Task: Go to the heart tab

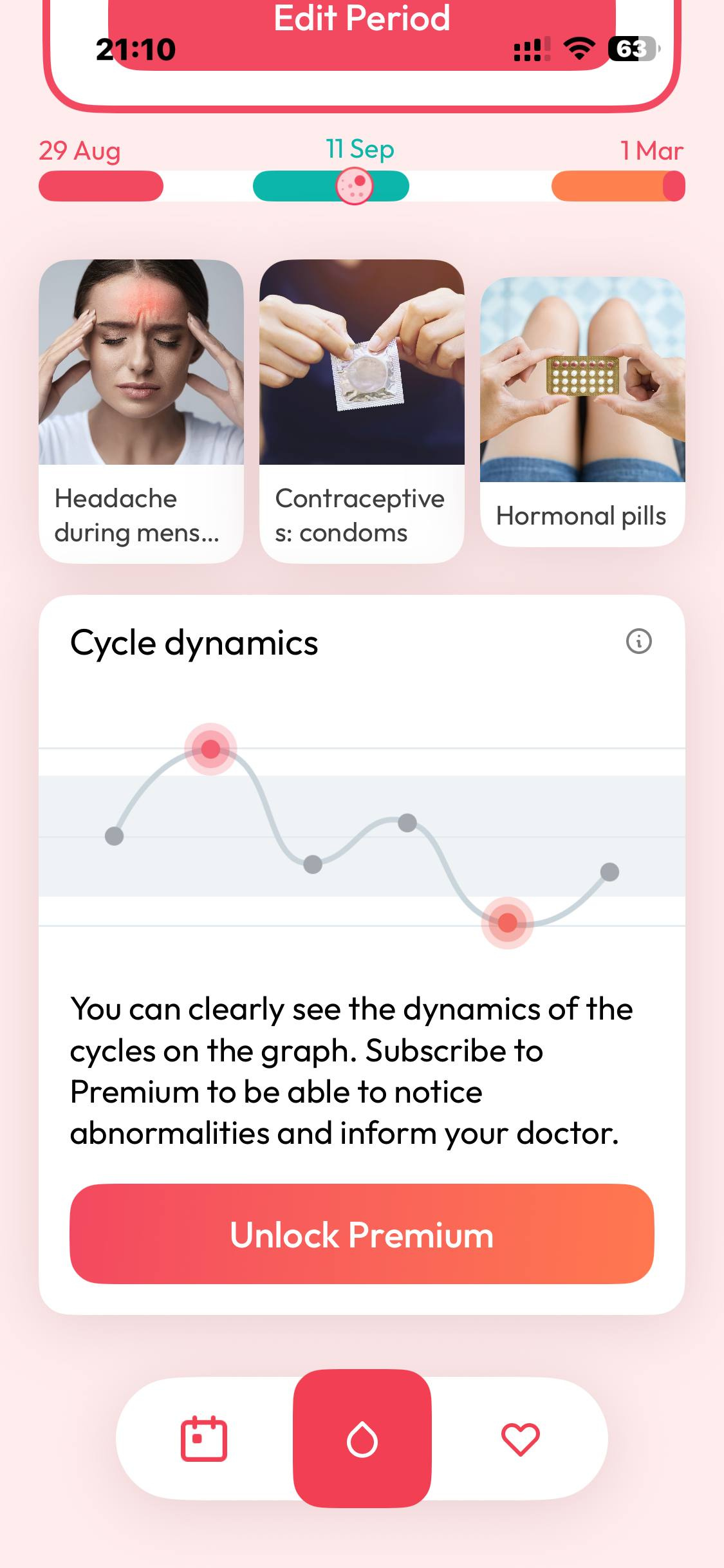Action: 520,1439
